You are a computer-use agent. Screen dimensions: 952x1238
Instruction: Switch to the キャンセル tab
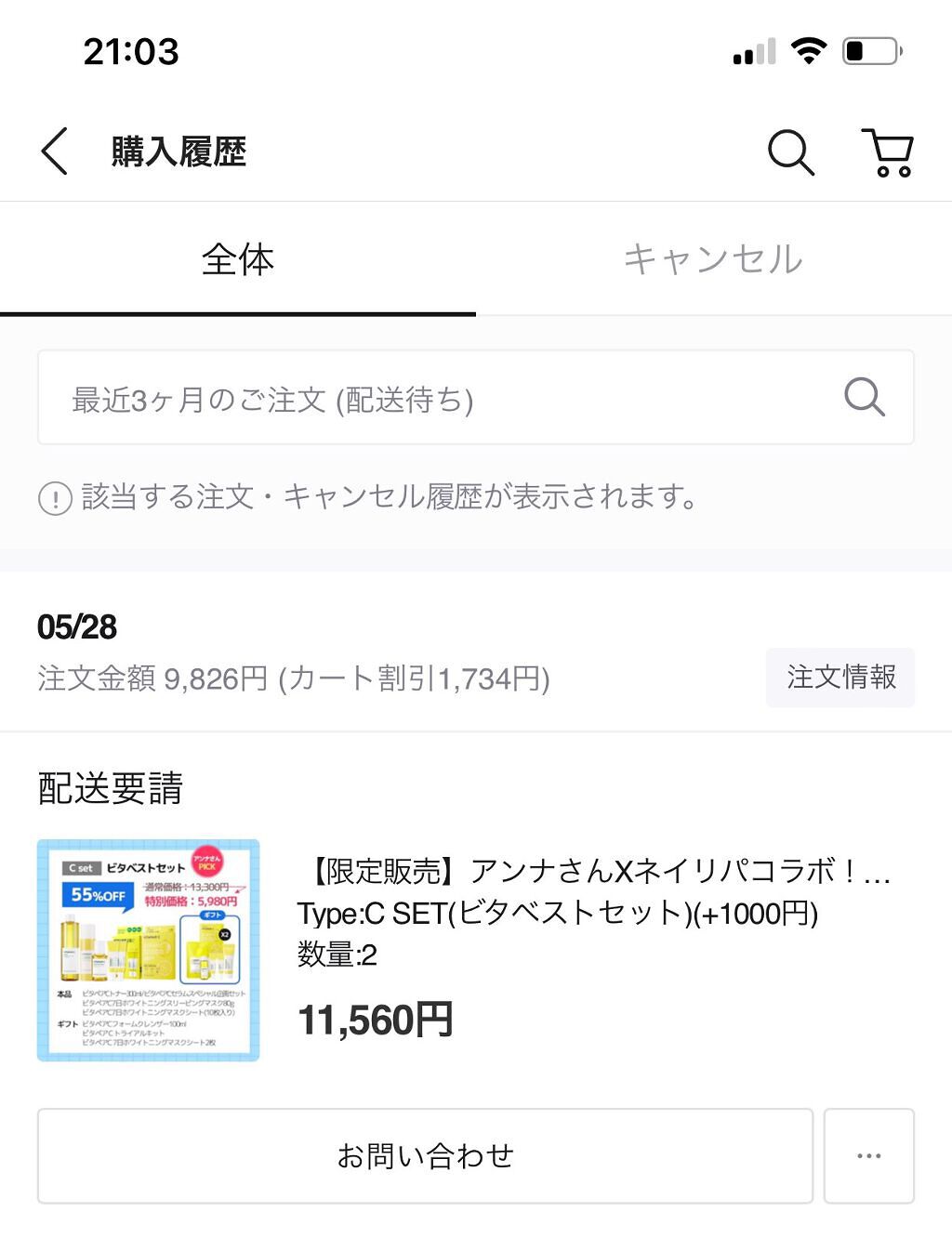714,258
